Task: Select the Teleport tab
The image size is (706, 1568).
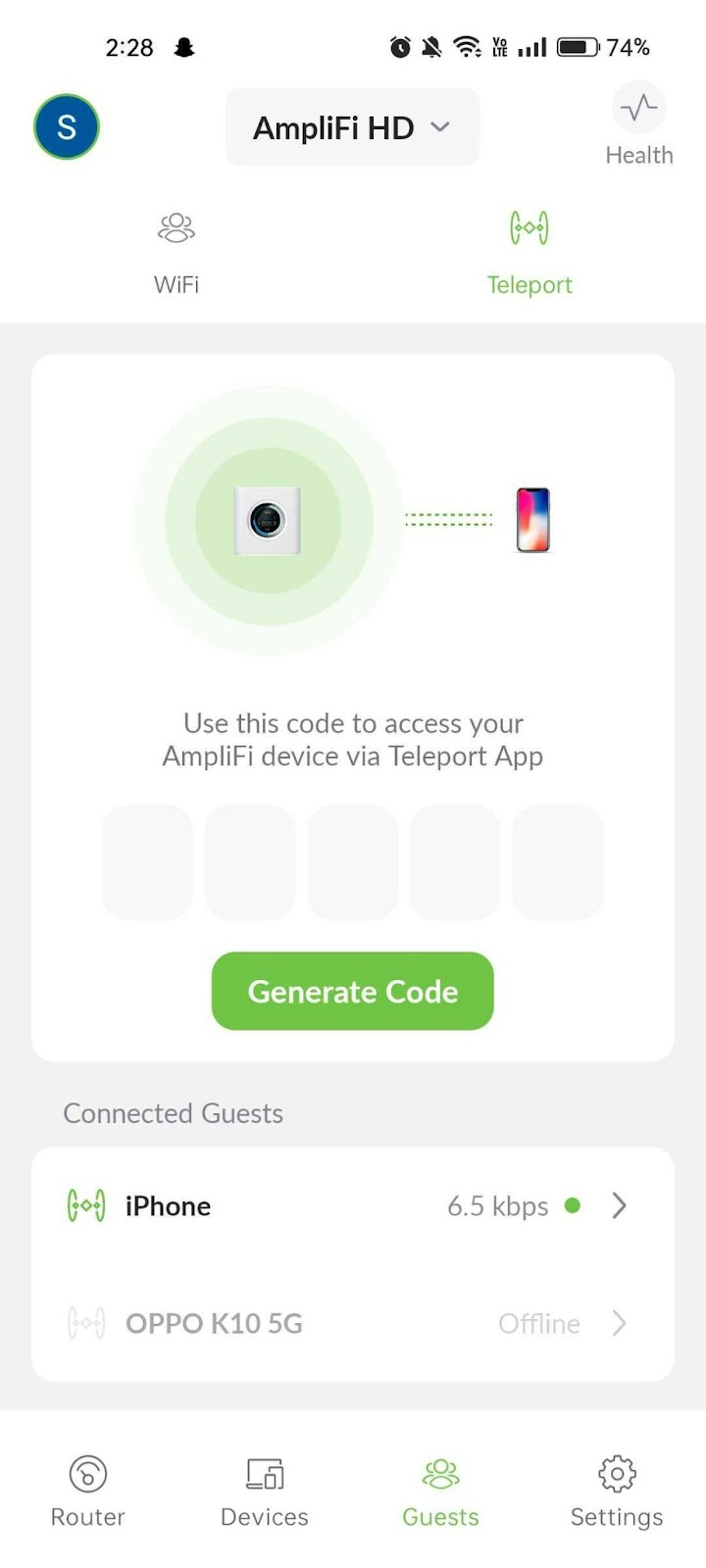Action: (x=529, y=253)
